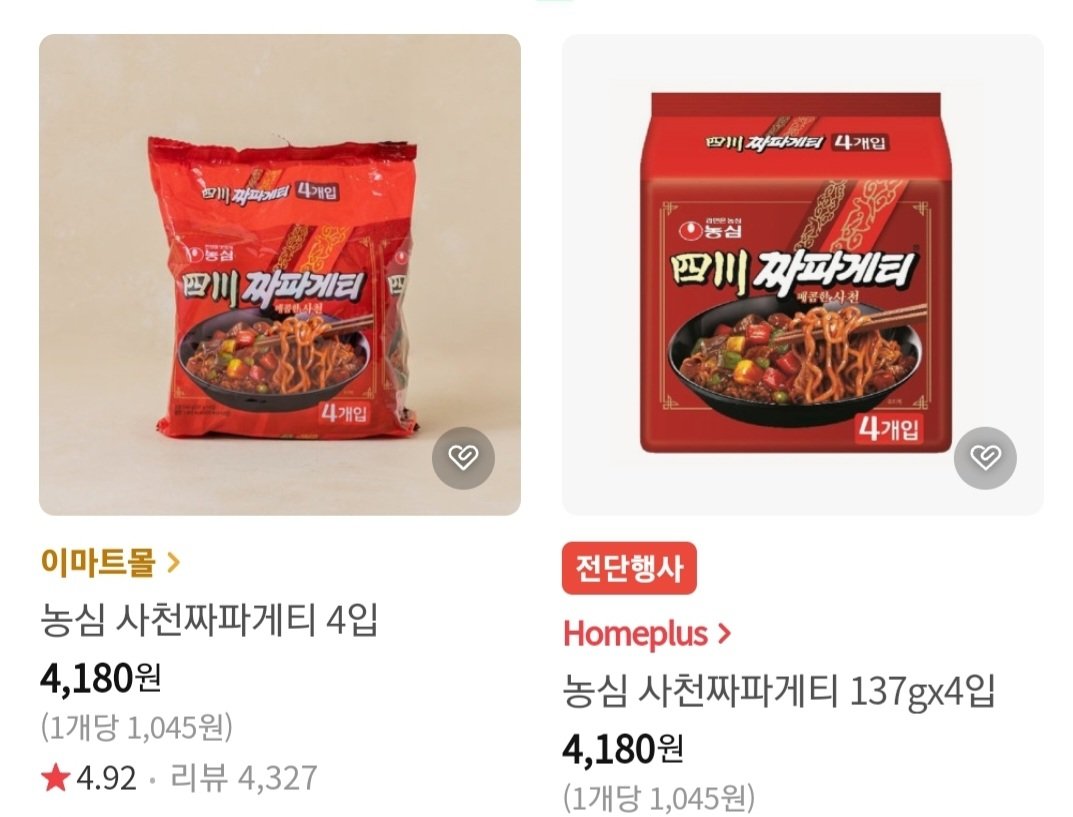Go to the Homeplus store link

647,633
